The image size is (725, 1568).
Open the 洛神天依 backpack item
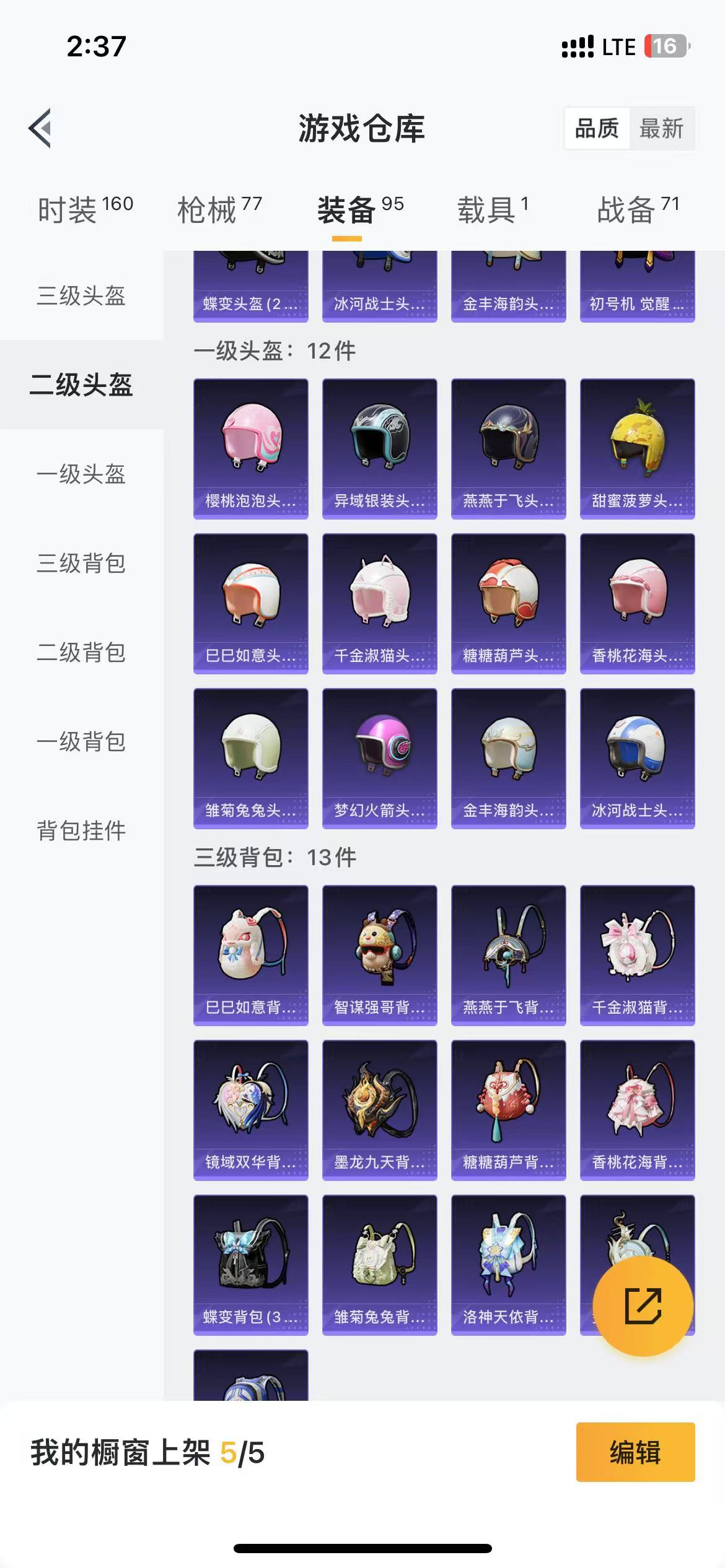pos(508,1265)
